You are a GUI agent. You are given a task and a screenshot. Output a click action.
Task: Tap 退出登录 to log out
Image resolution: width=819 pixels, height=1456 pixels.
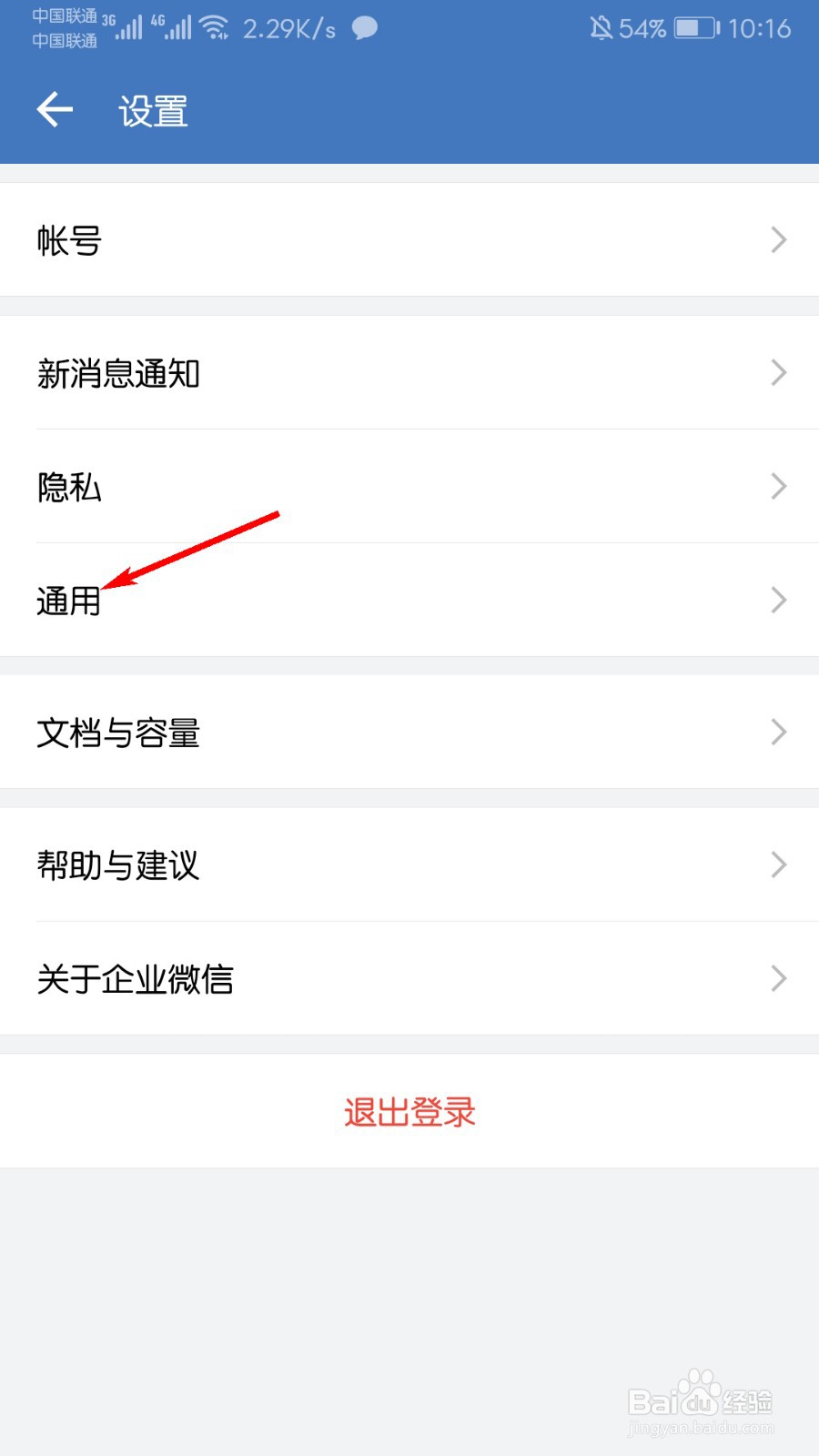pos(409,1111)
